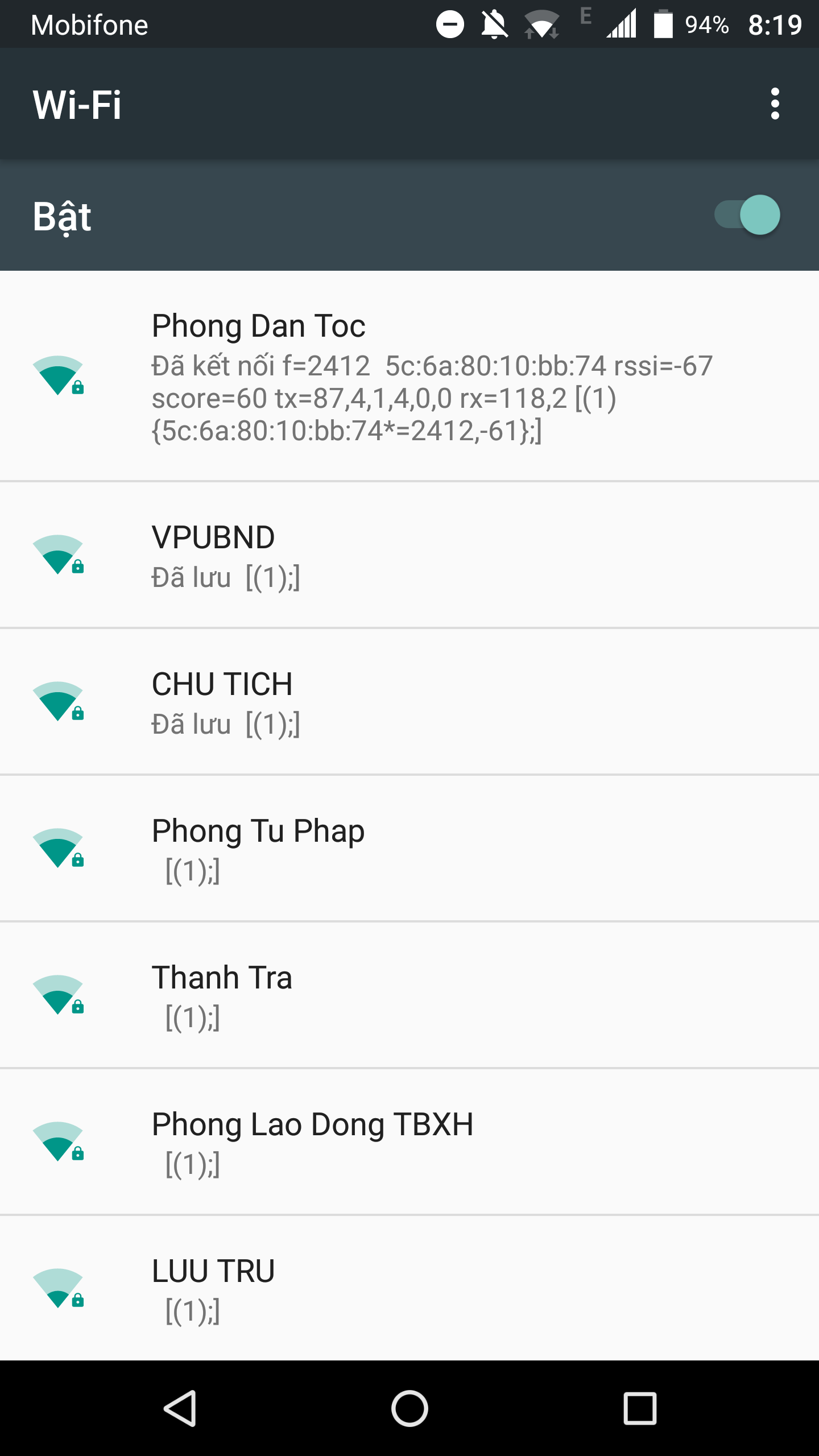This screenshot has width=819, height=1456.
Task: Open the Wi-Fi overflow menu
Action: (775, 104)
